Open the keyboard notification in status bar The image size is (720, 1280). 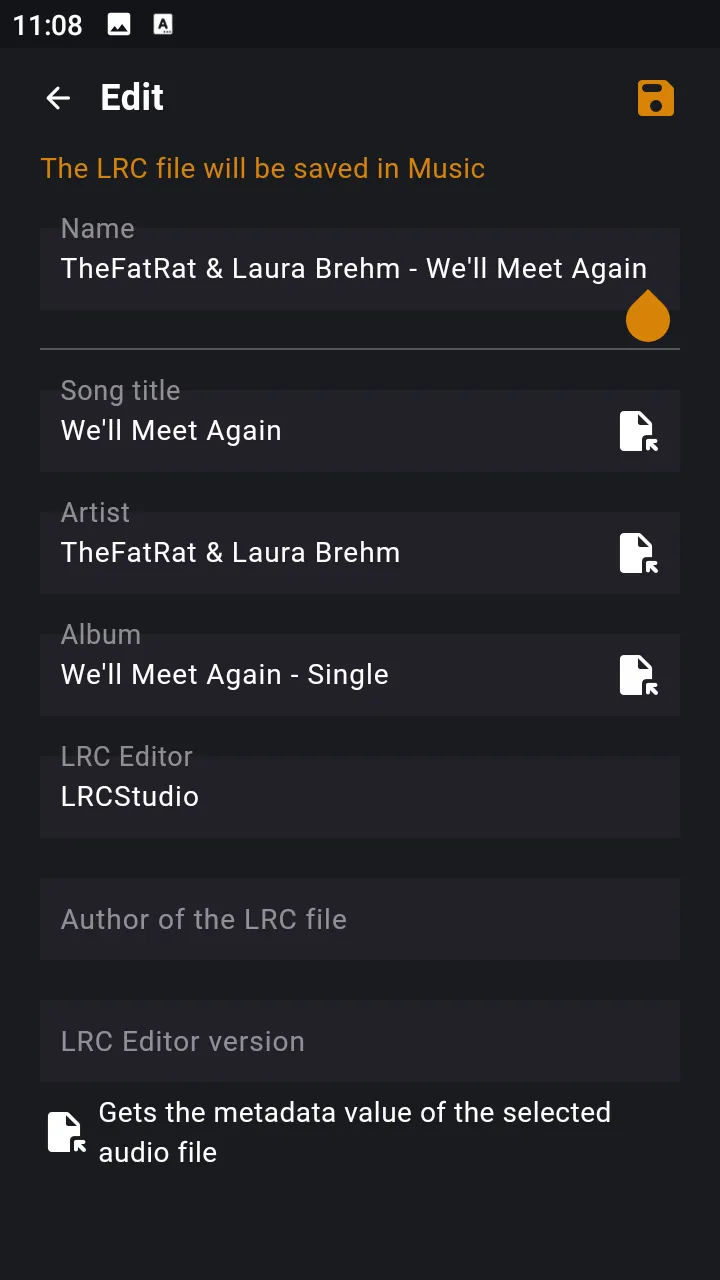click(x=163, y=25)
